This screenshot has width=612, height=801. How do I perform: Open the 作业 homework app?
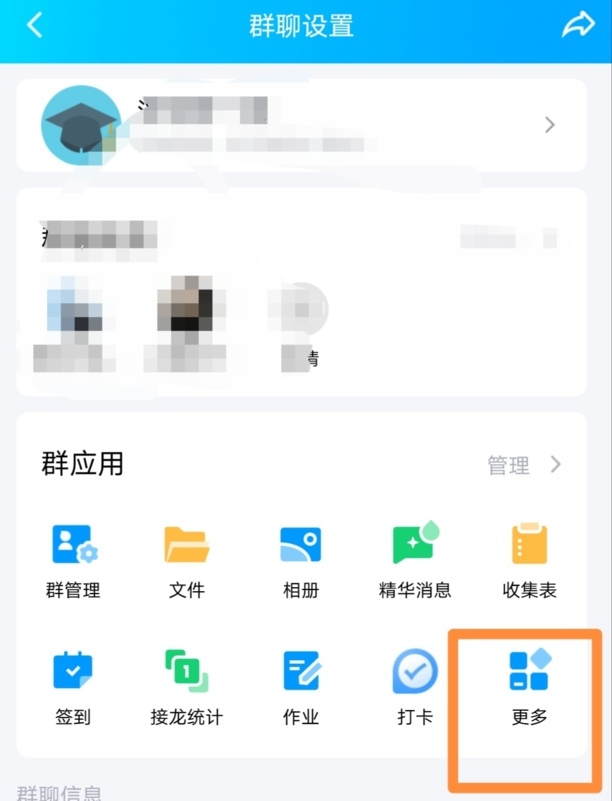pyautogui.click(x=300, y=687)
